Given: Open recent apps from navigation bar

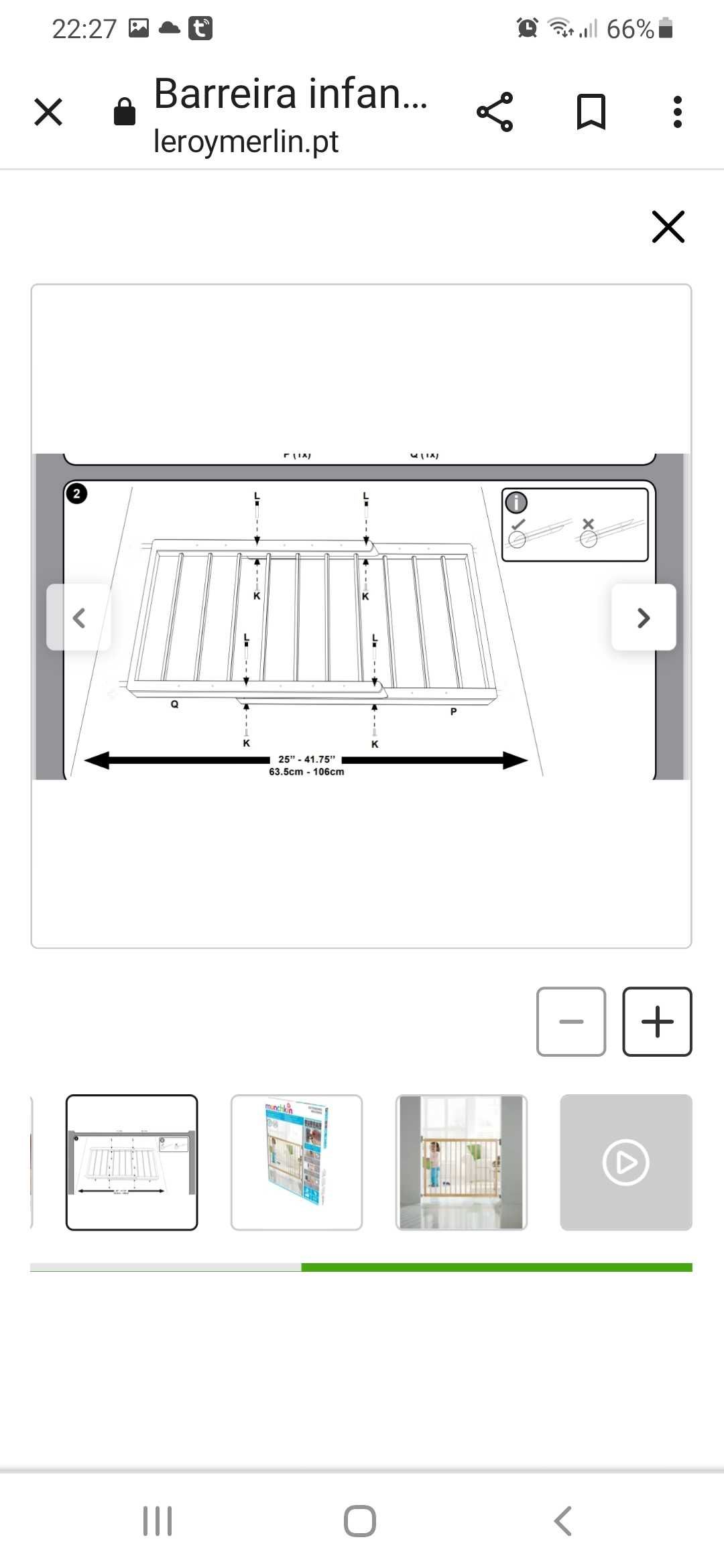Looking at the screenshot, I should point(158,1520).
